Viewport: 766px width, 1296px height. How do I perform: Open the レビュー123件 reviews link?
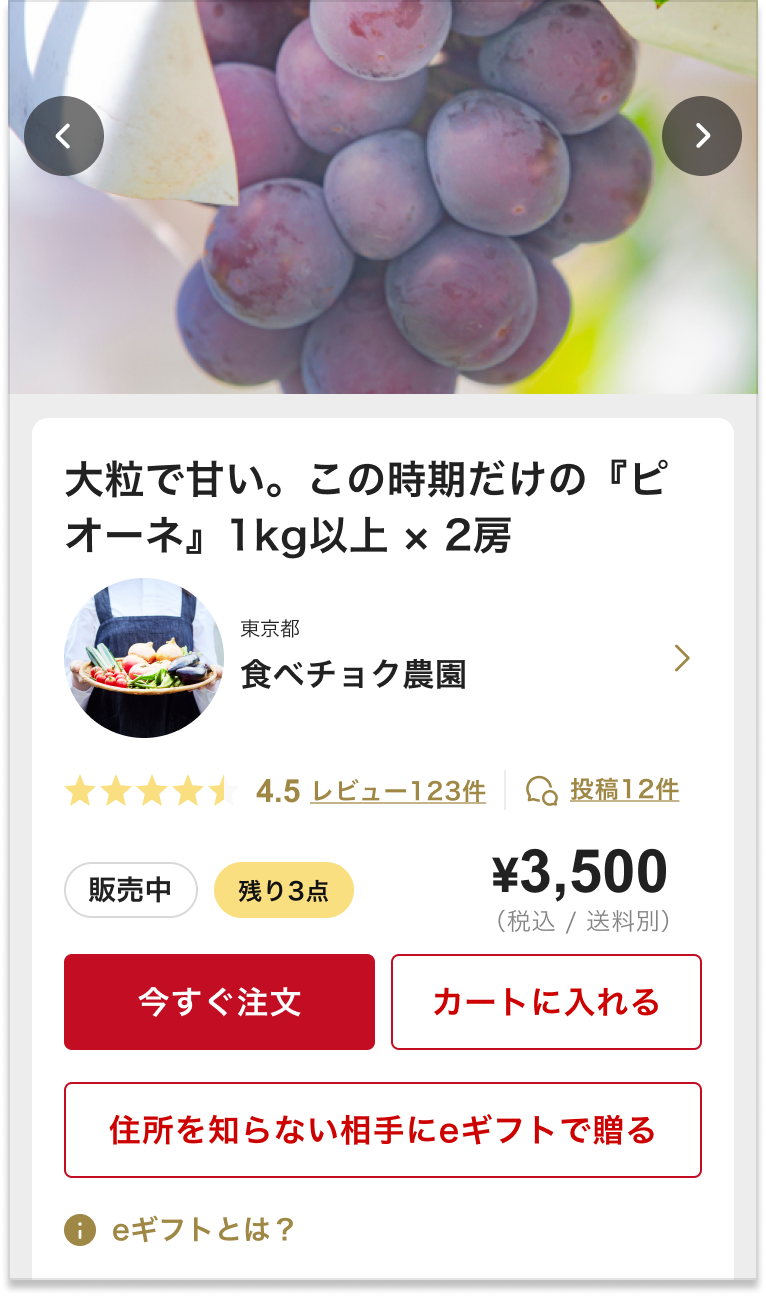coord(398,791)
